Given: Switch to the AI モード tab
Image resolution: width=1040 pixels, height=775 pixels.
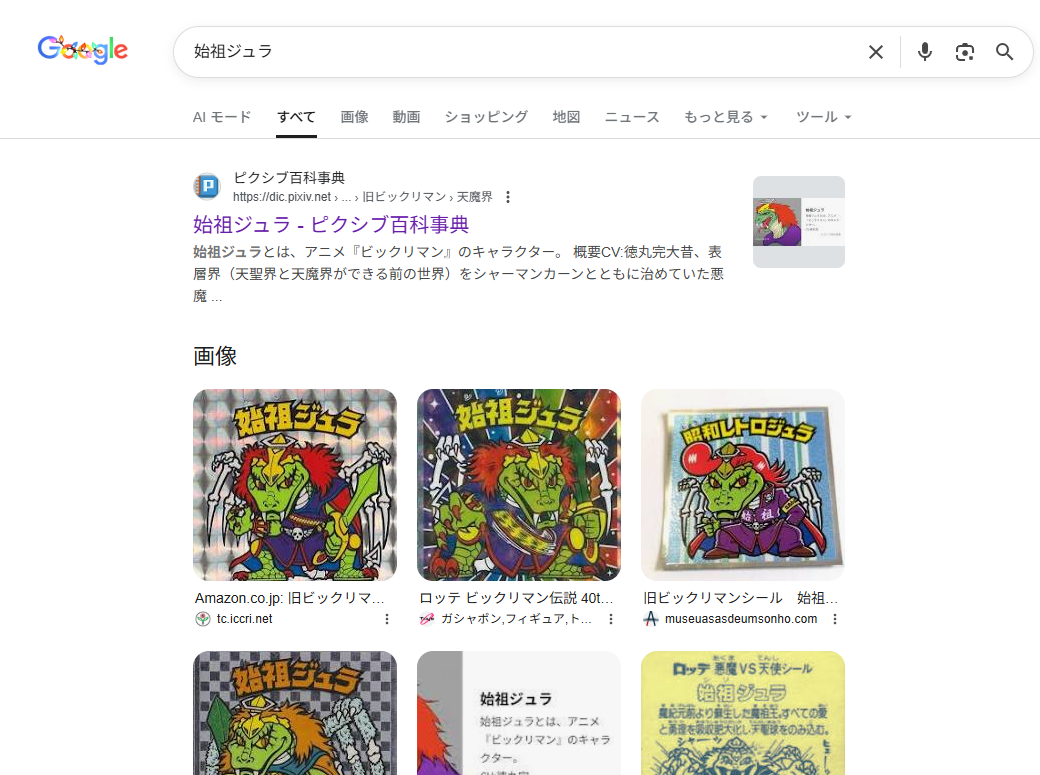Looking at the screenshot, I should 222,117.
